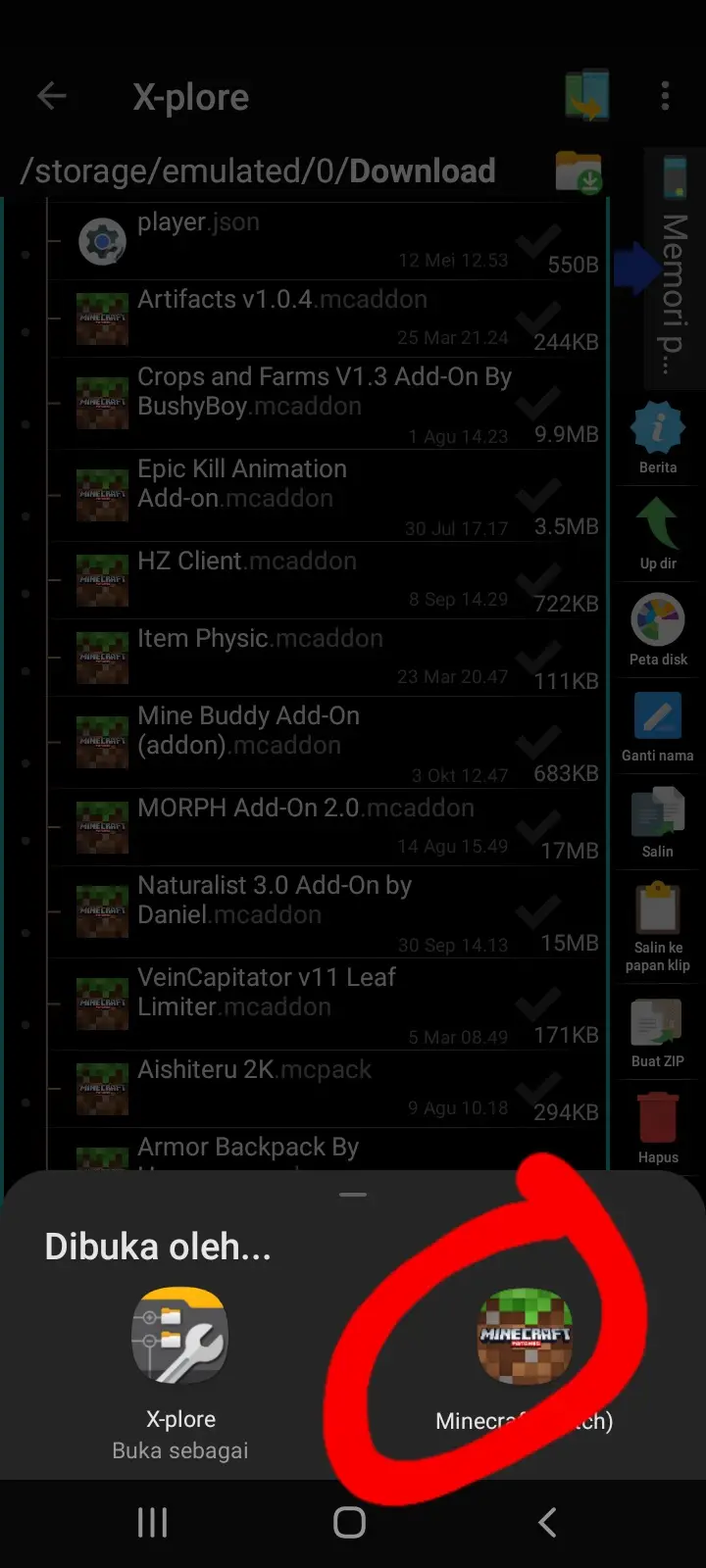Image resolution: width=706 pixels, height=1568 pixels.
Task: Open recent apps from navigation bar
Action: tap(152, 1522)
